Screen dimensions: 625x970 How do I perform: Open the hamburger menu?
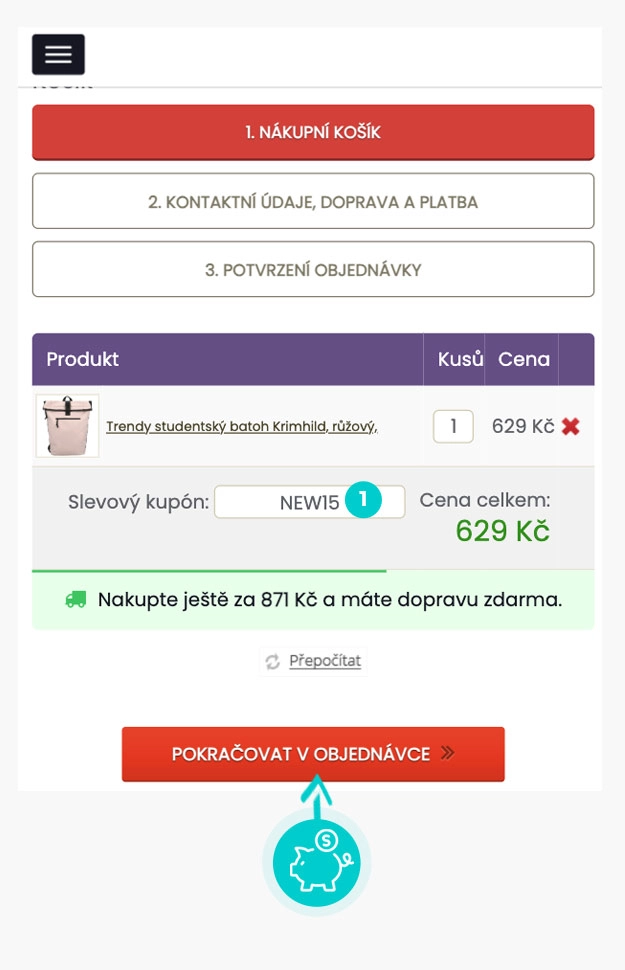[x=58, y=55]
